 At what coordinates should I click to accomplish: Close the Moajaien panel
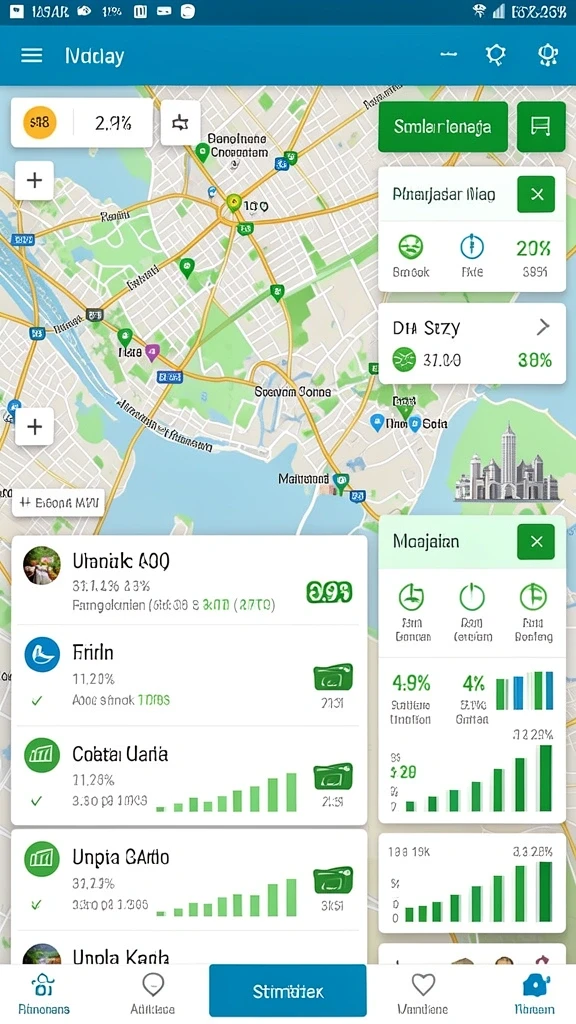(x=536, y=541)
